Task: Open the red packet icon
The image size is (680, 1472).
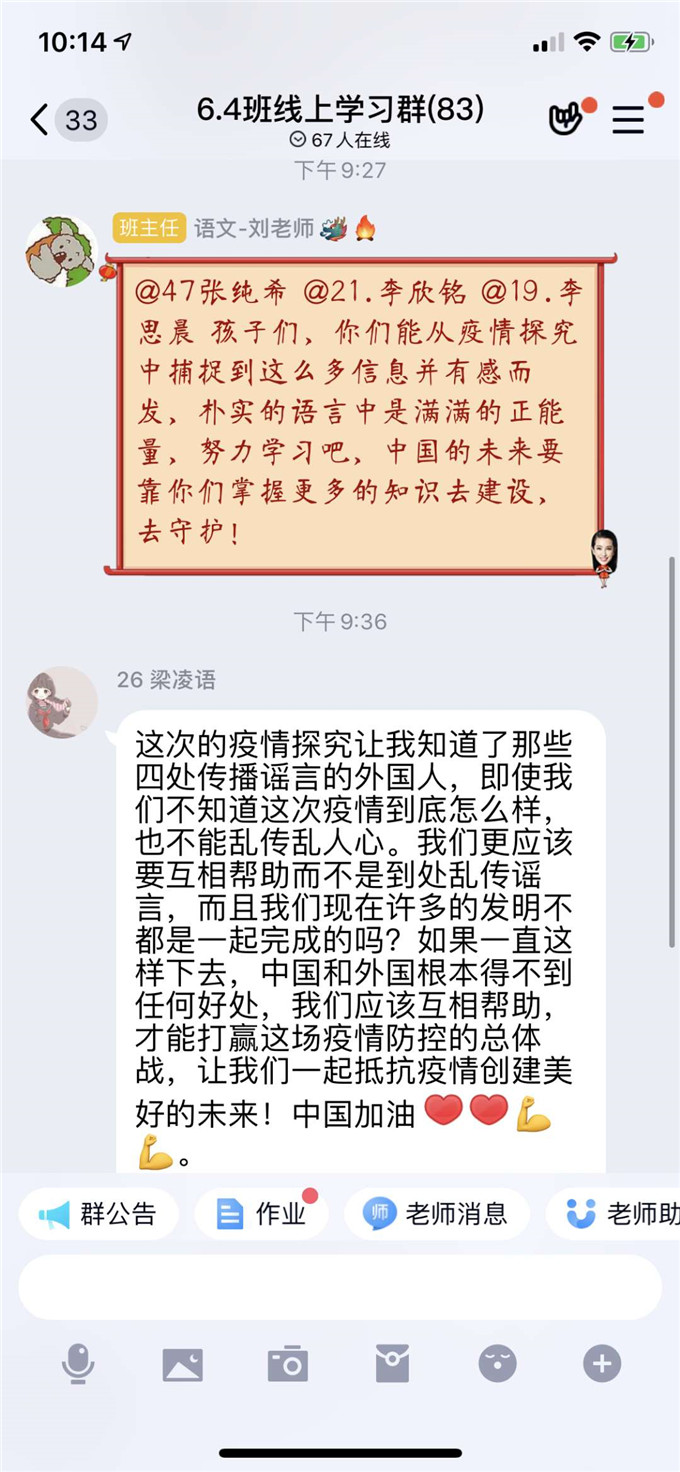Action: (x=392, y=1364)
